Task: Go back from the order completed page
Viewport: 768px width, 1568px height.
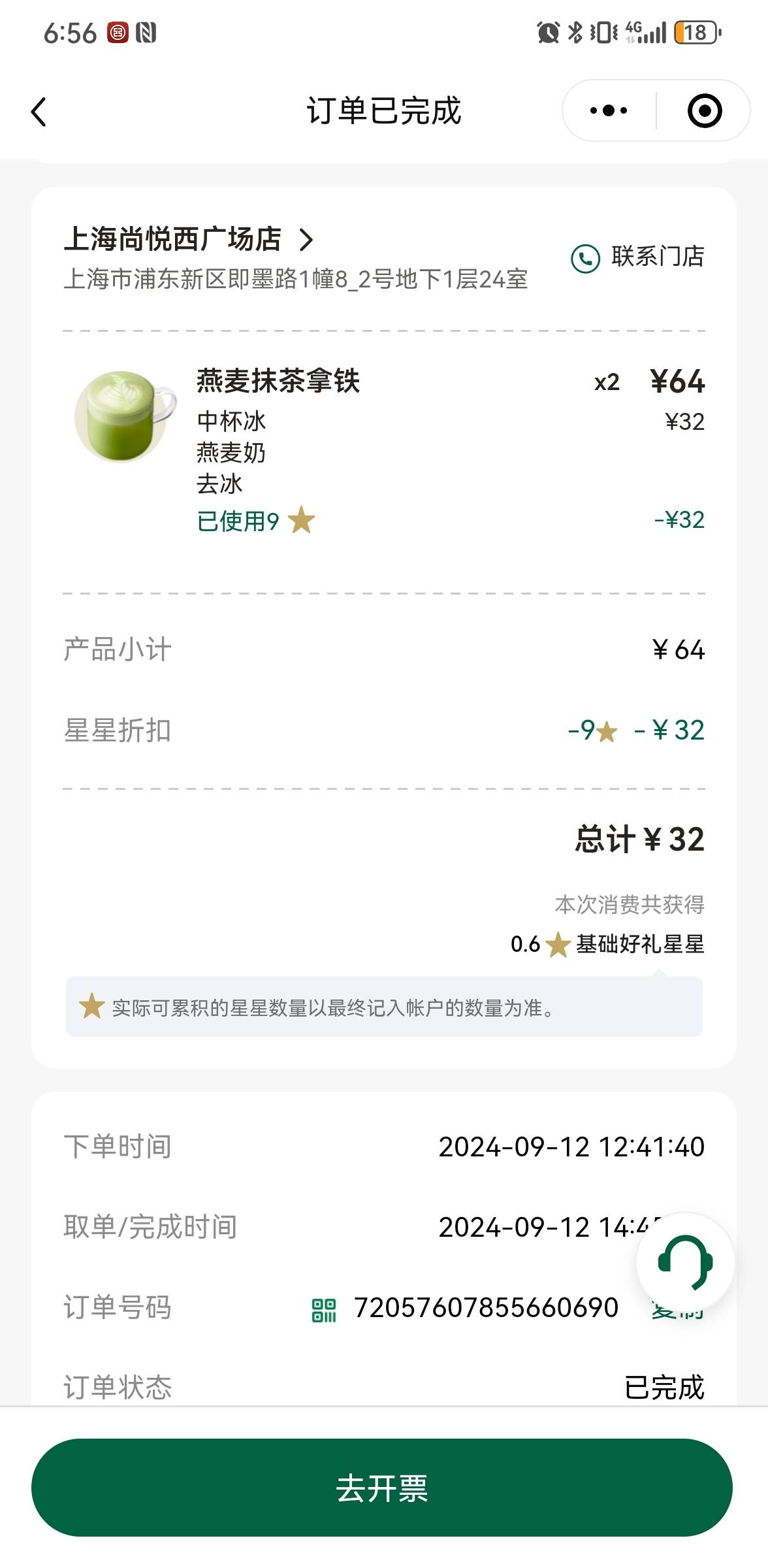Action: [39, 112]
